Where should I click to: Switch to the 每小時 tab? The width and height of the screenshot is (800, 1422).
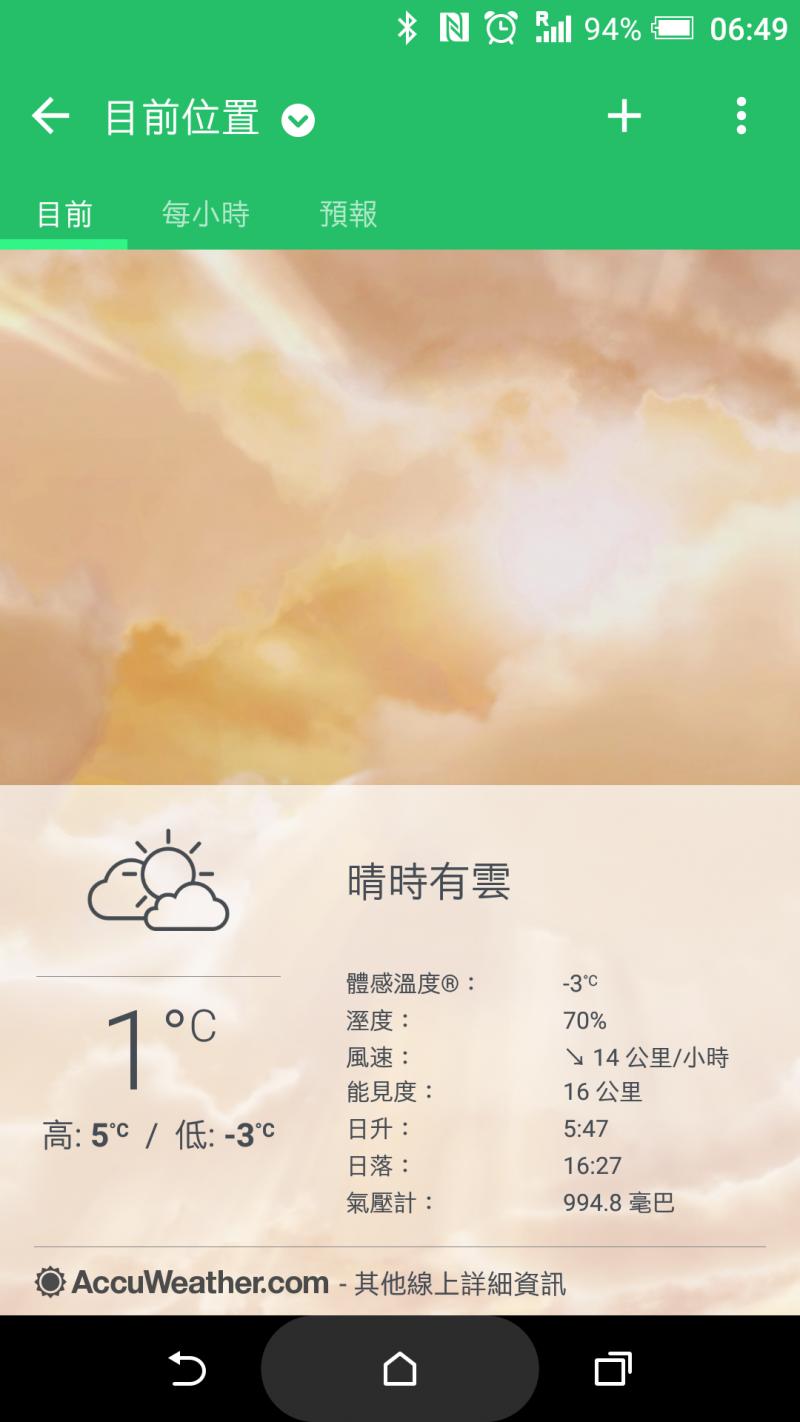pos(205,214)
